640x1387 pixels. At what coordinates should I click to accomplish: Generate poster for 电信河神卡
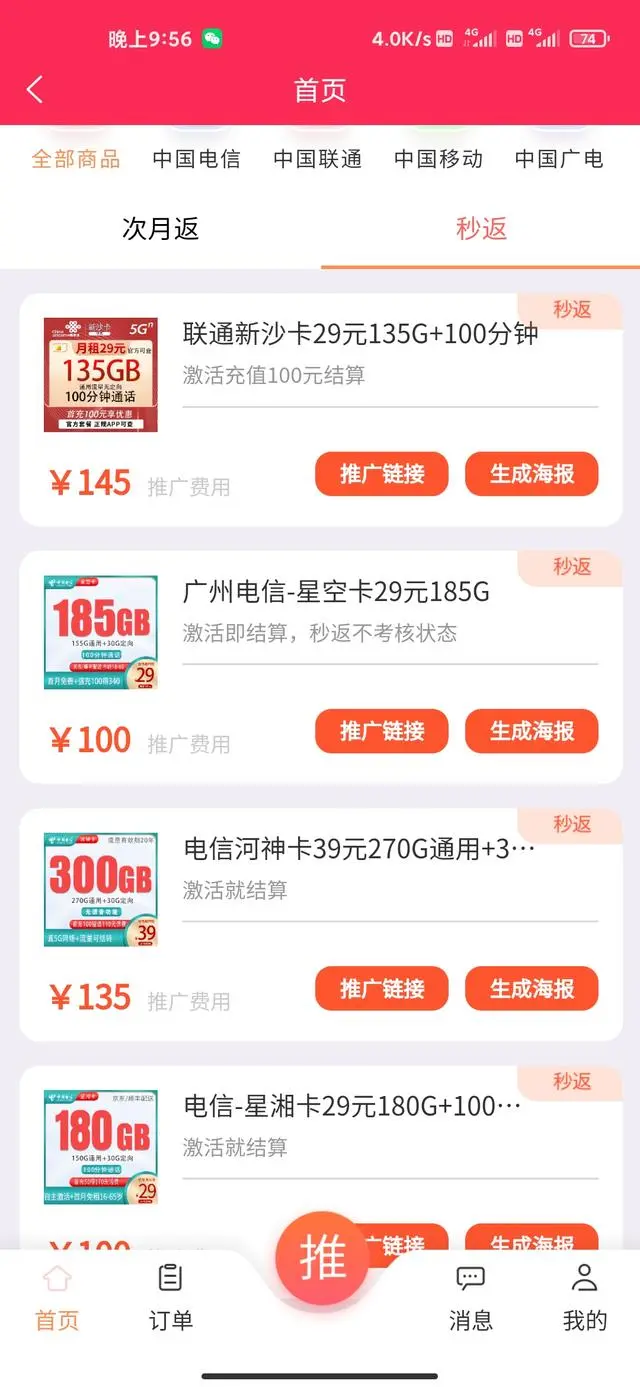pos(532,989)
